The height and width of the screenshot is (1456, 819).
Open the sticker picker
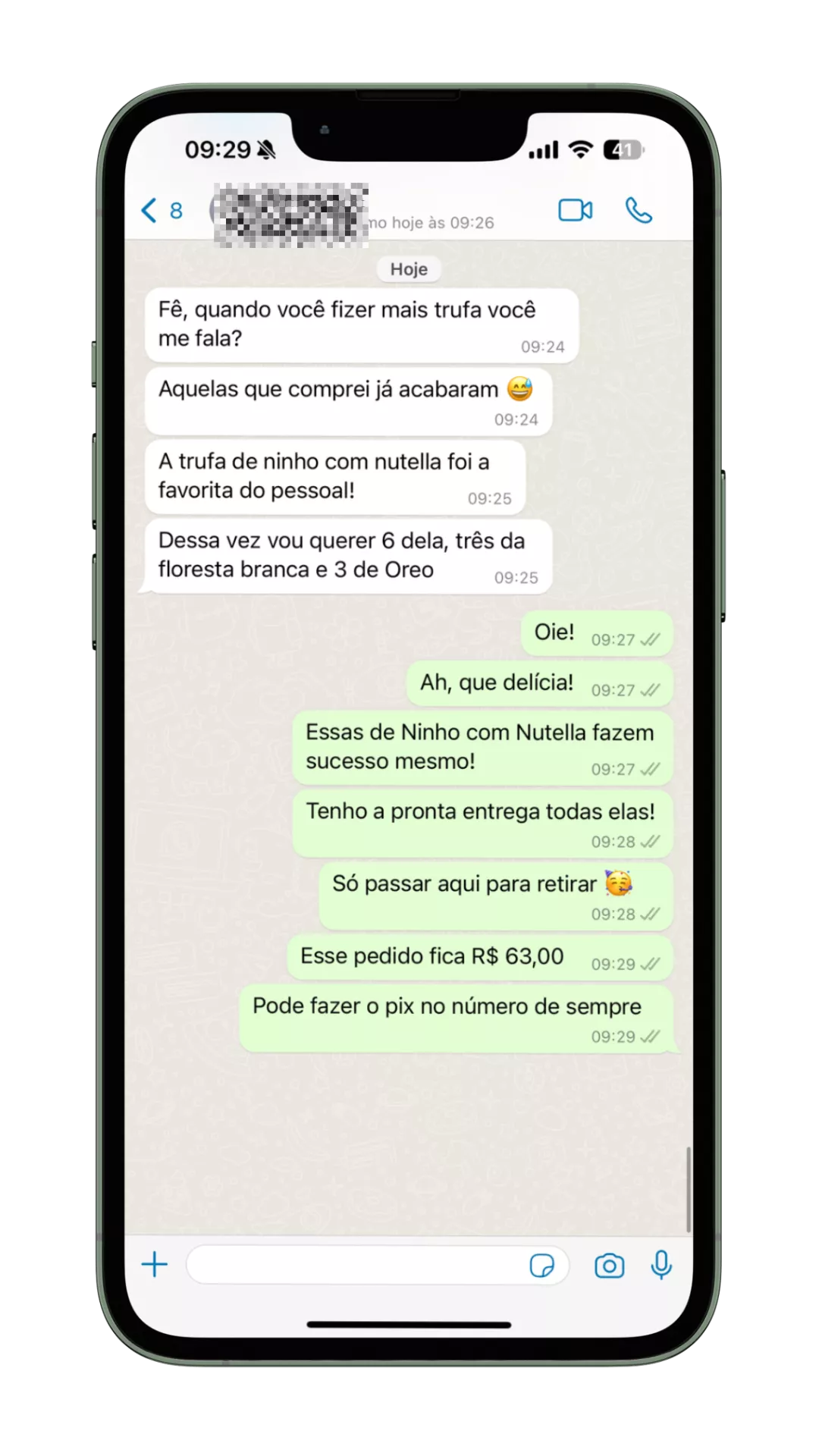[541, 1265]
